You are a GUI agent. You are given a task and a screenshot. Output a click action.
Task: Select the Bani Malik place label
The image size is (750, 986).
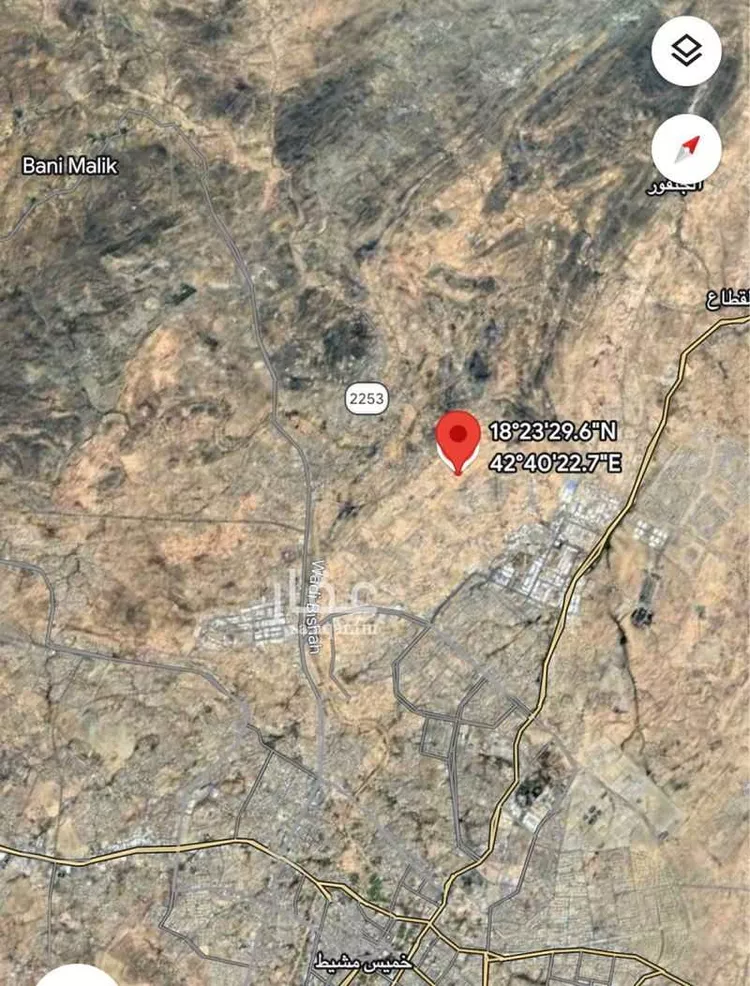(x=70, y=165)
